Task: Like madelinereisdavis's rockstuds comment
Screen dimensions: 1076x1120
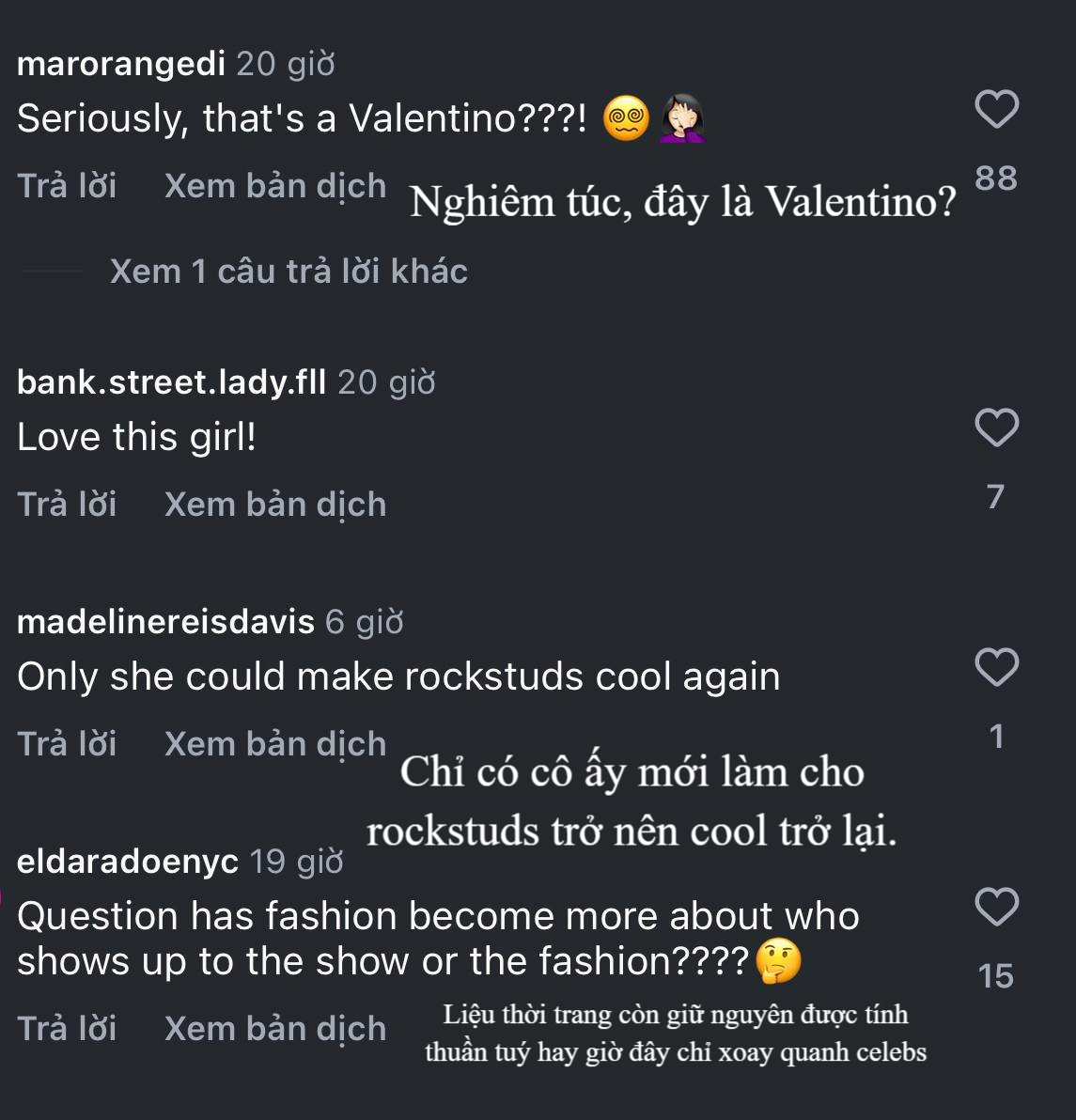Action: [996, 667]
